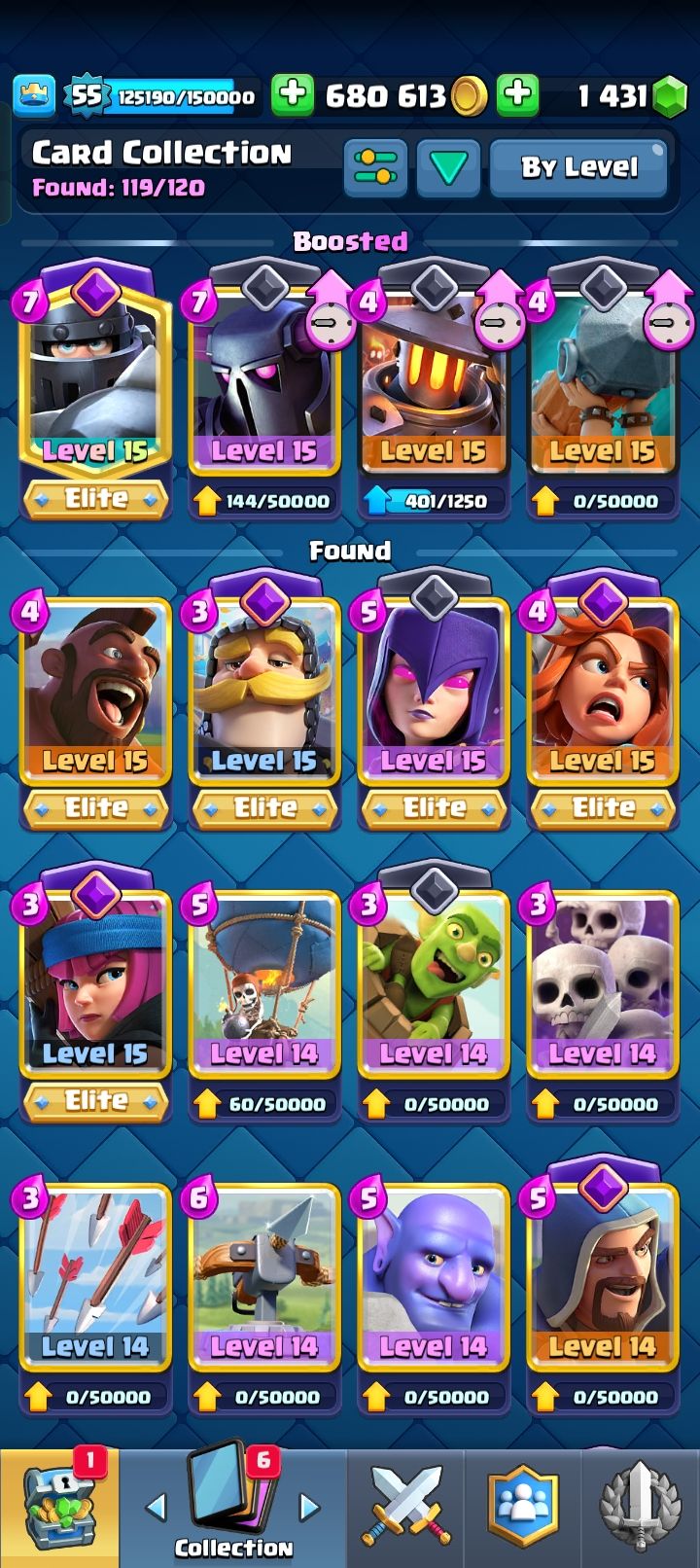Change sorting with the By Level button
The width and height of the screenshot is (700, 1568).
click(579, 167)
